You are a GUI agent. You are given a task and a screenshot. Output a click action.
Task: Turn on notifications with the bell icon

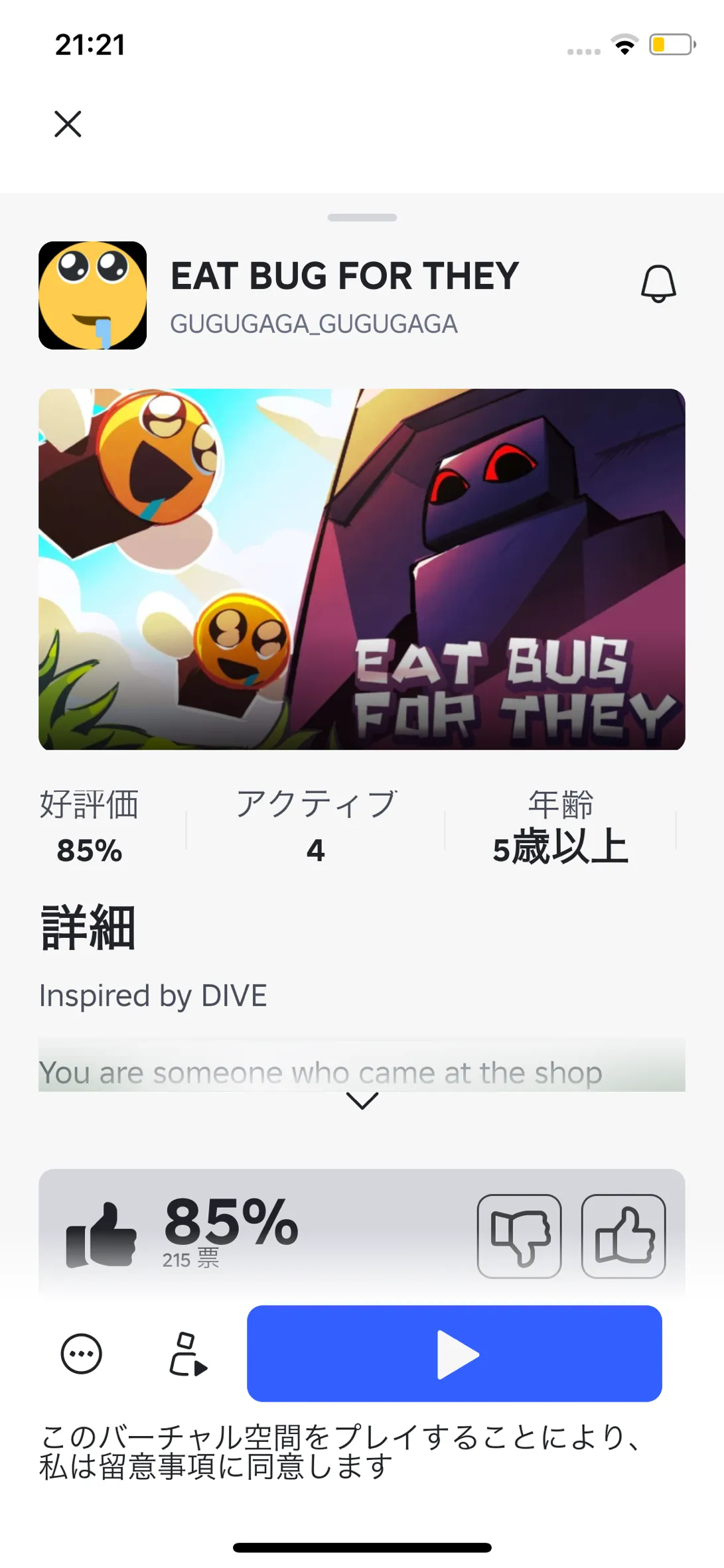coord(658,284)
